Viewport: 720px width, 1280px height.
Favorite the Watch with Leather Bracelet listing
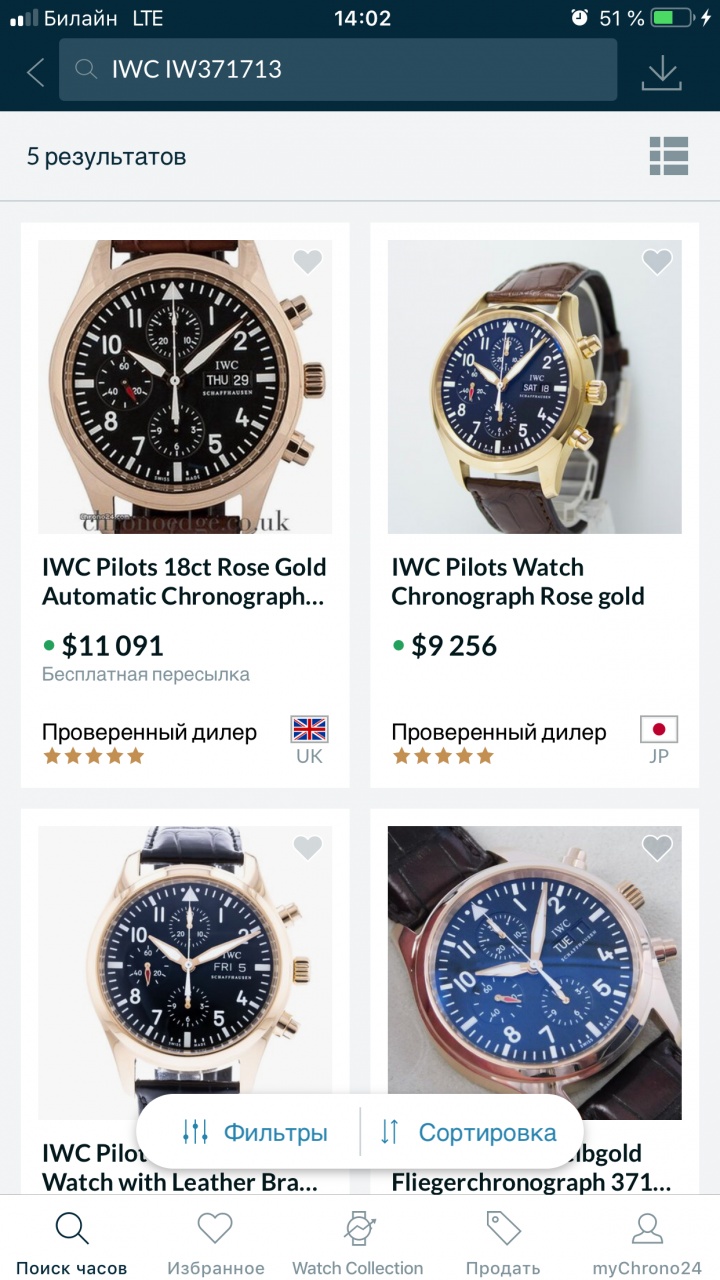tap(307, 848)
